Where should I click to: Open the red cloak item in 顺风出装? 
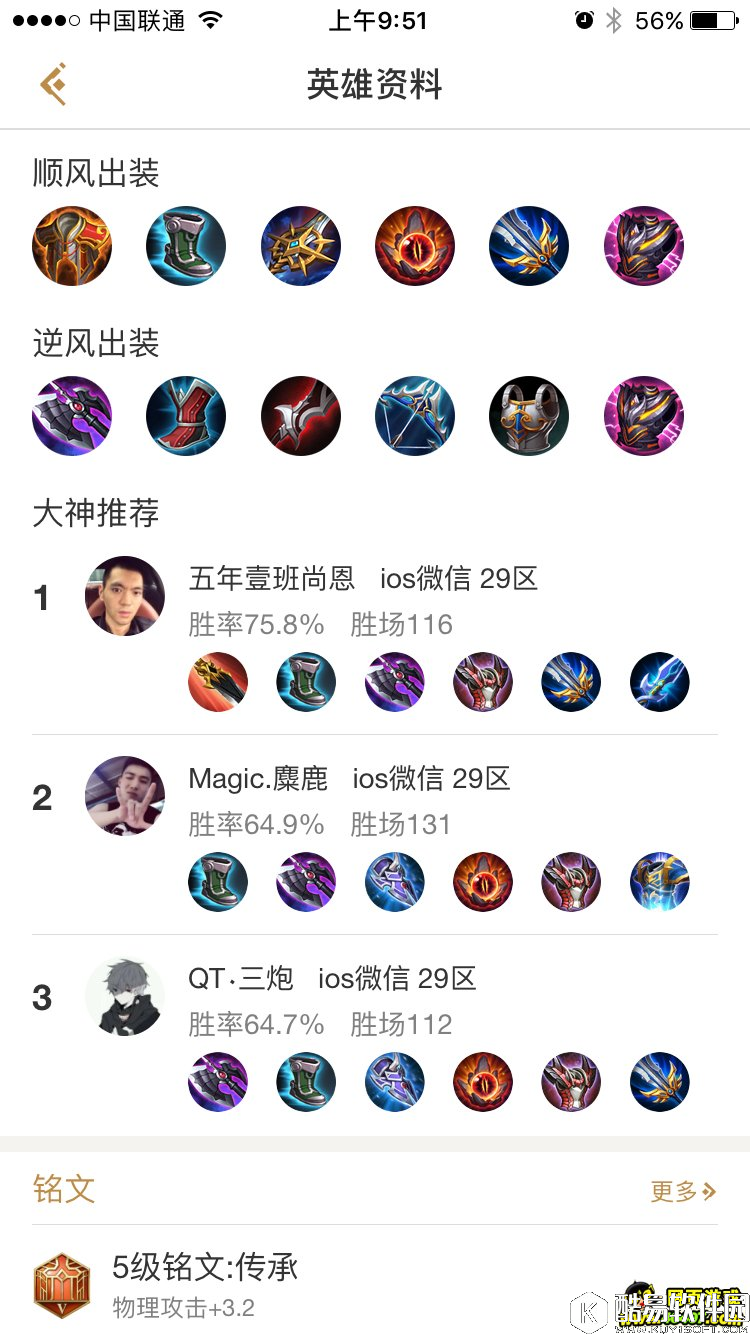pyautogui.click(x=71, y=245)
